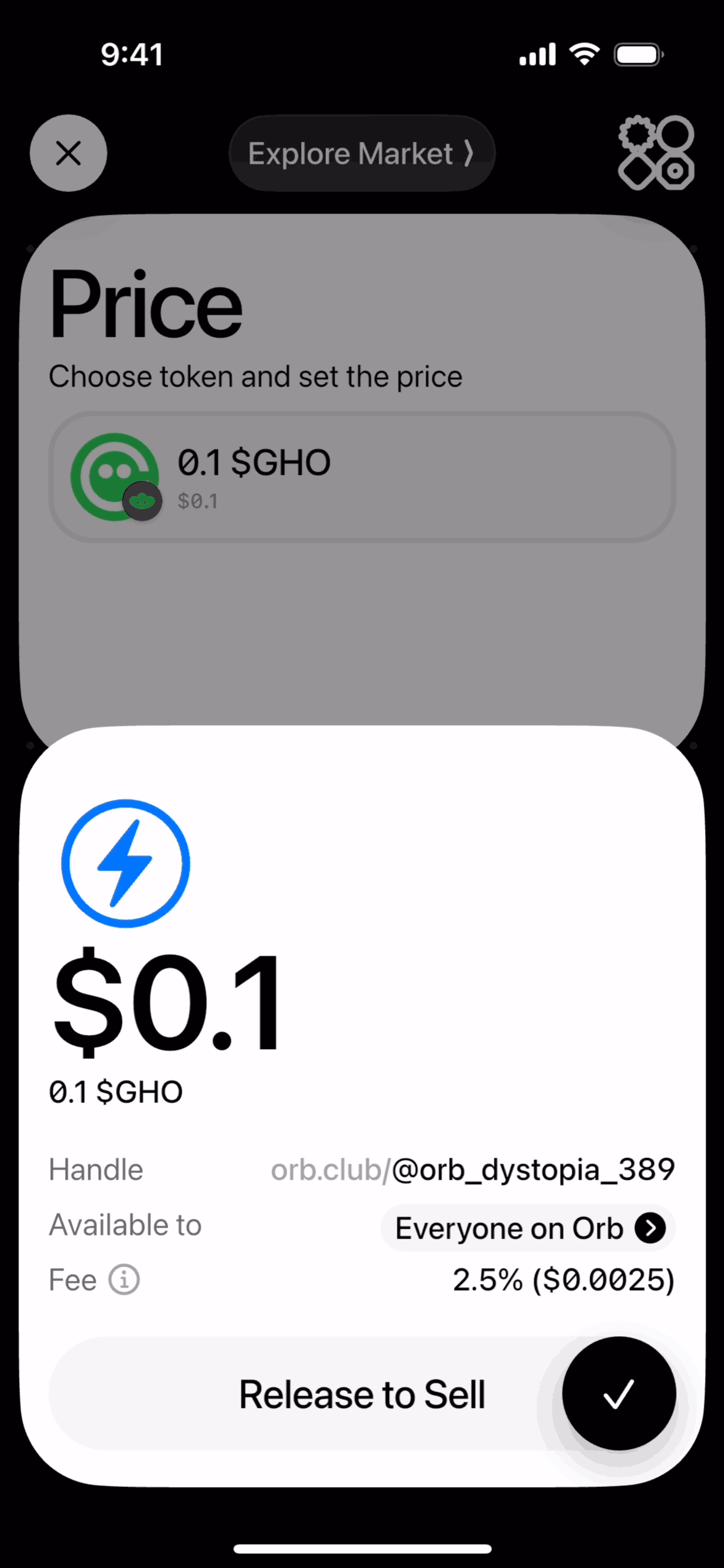The width and height of the screenshot is (724, 1568).
Task: Tap the Release to Sell checkmark
Action: tap(618, 1394)
